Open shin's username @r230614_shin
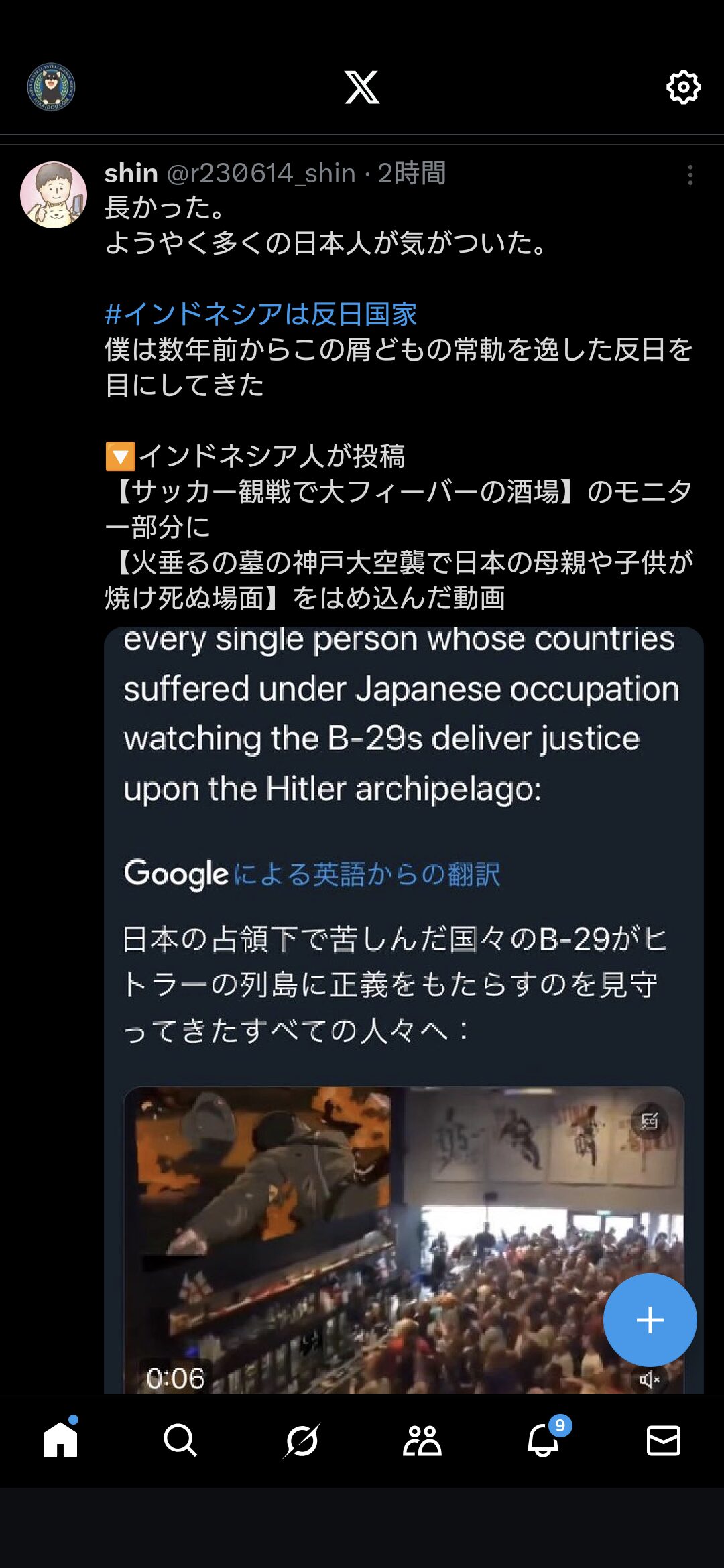The width and height of the screenshot is (724, 1568). pos(260,174)
